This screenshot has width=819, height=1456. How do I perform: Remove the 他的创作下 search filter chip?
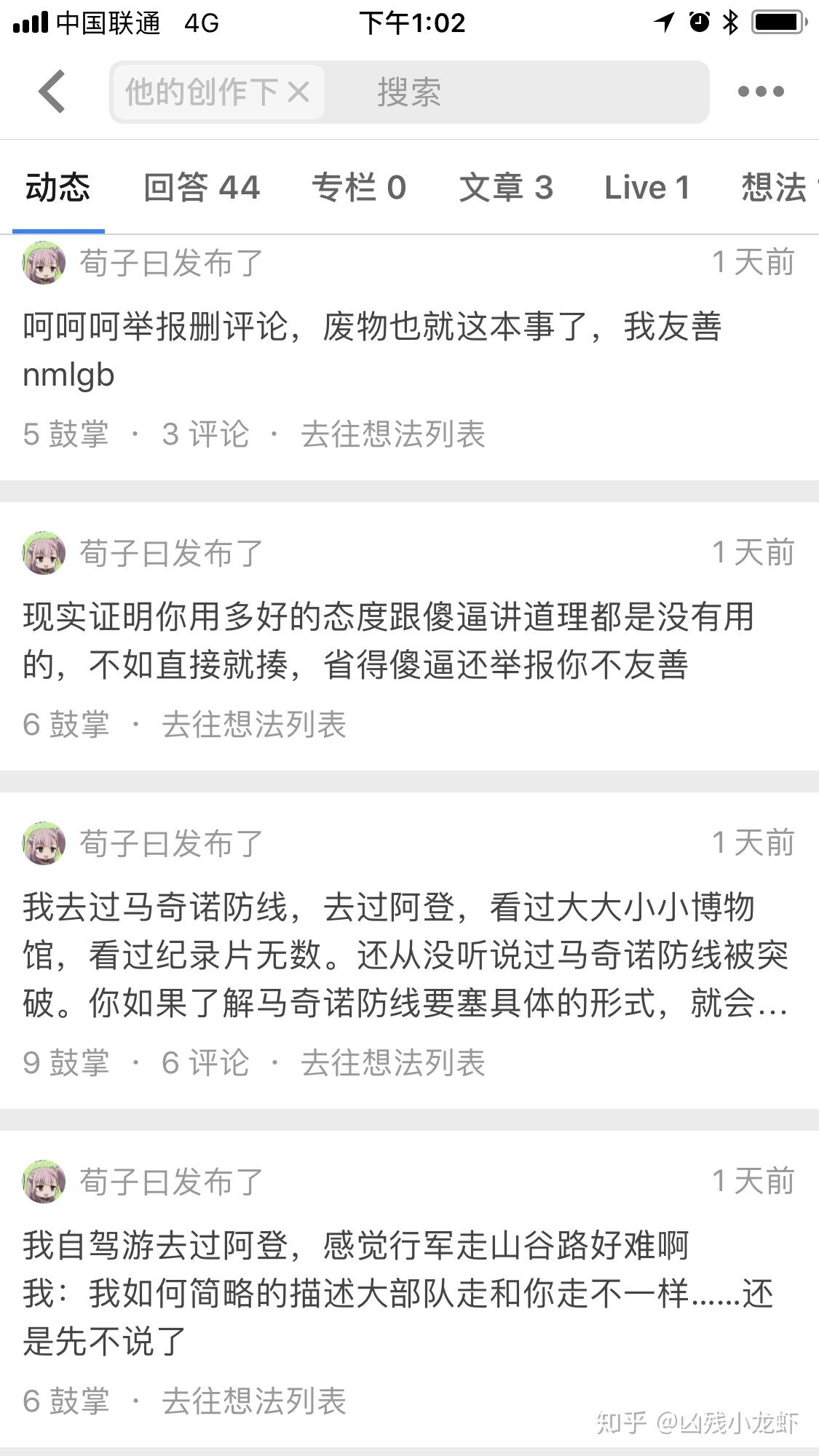tap(298, 92)
